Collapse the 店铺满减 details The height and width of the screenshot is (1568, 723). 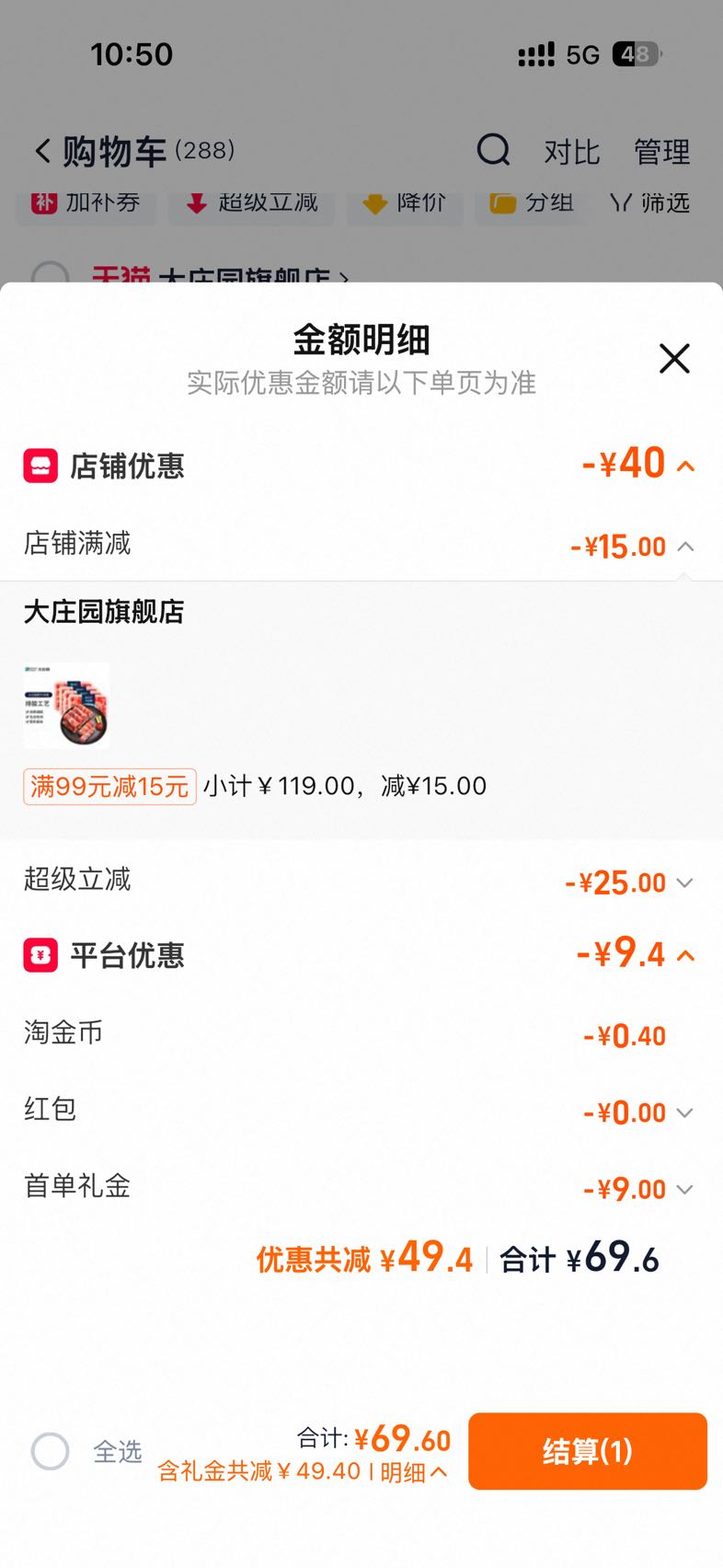pyautogui.click(x=685, y=547)
